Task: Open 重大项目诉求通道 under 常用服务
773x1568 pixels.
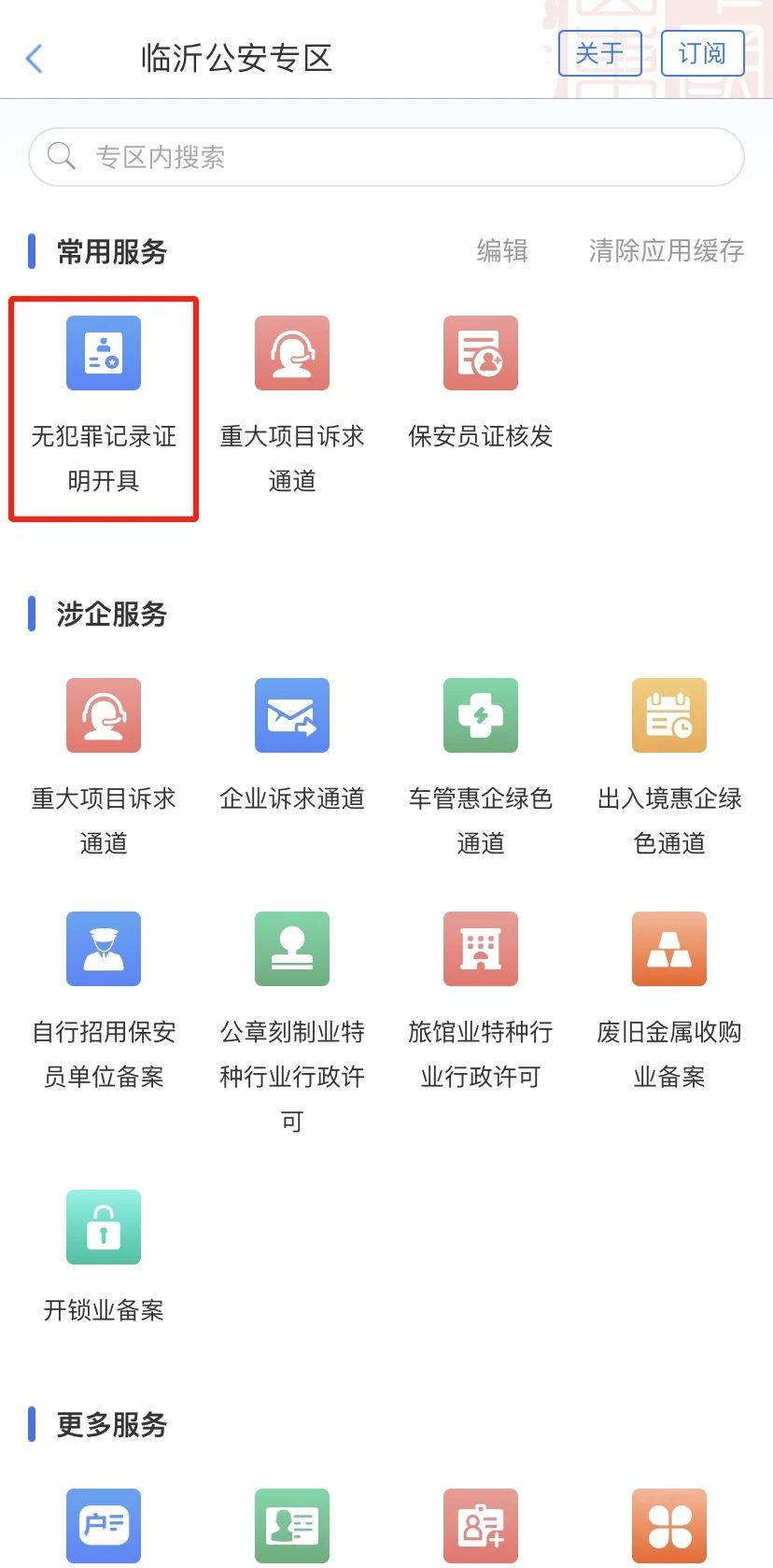Action: click(292, 405)
